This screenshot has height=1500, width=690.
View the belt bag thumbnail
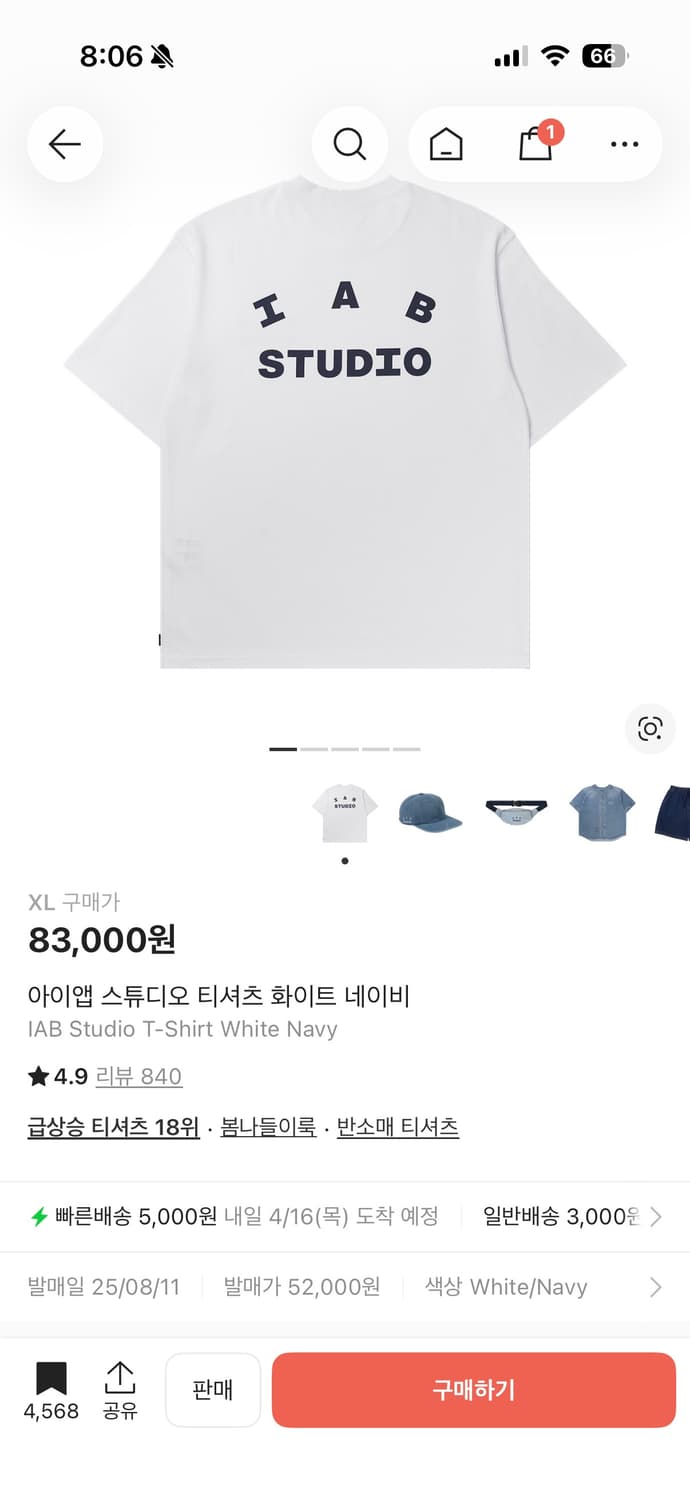516,812
